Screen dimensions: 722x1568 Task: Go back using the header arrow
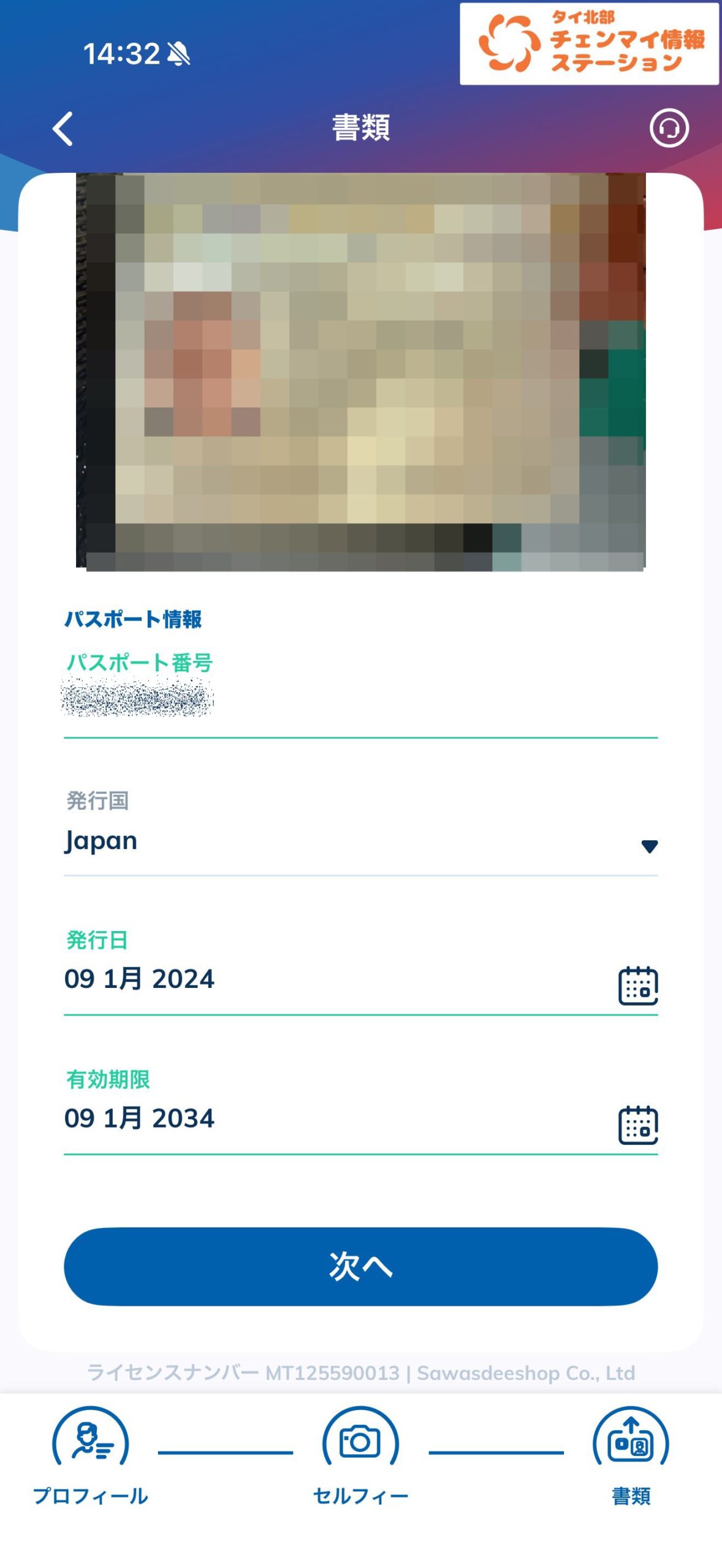(63, 129)
